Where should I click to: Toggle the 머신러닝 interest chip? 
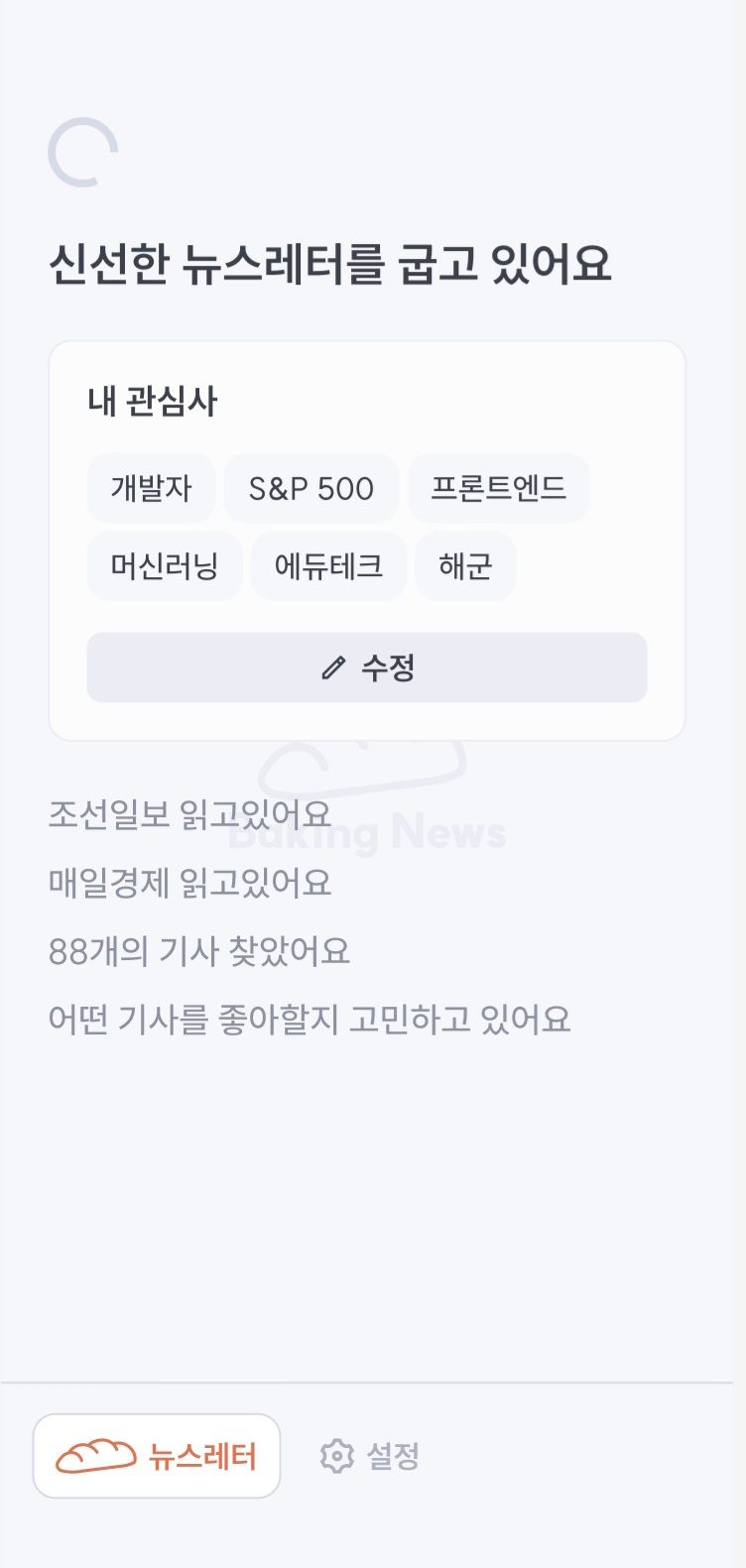click(164, 564)
